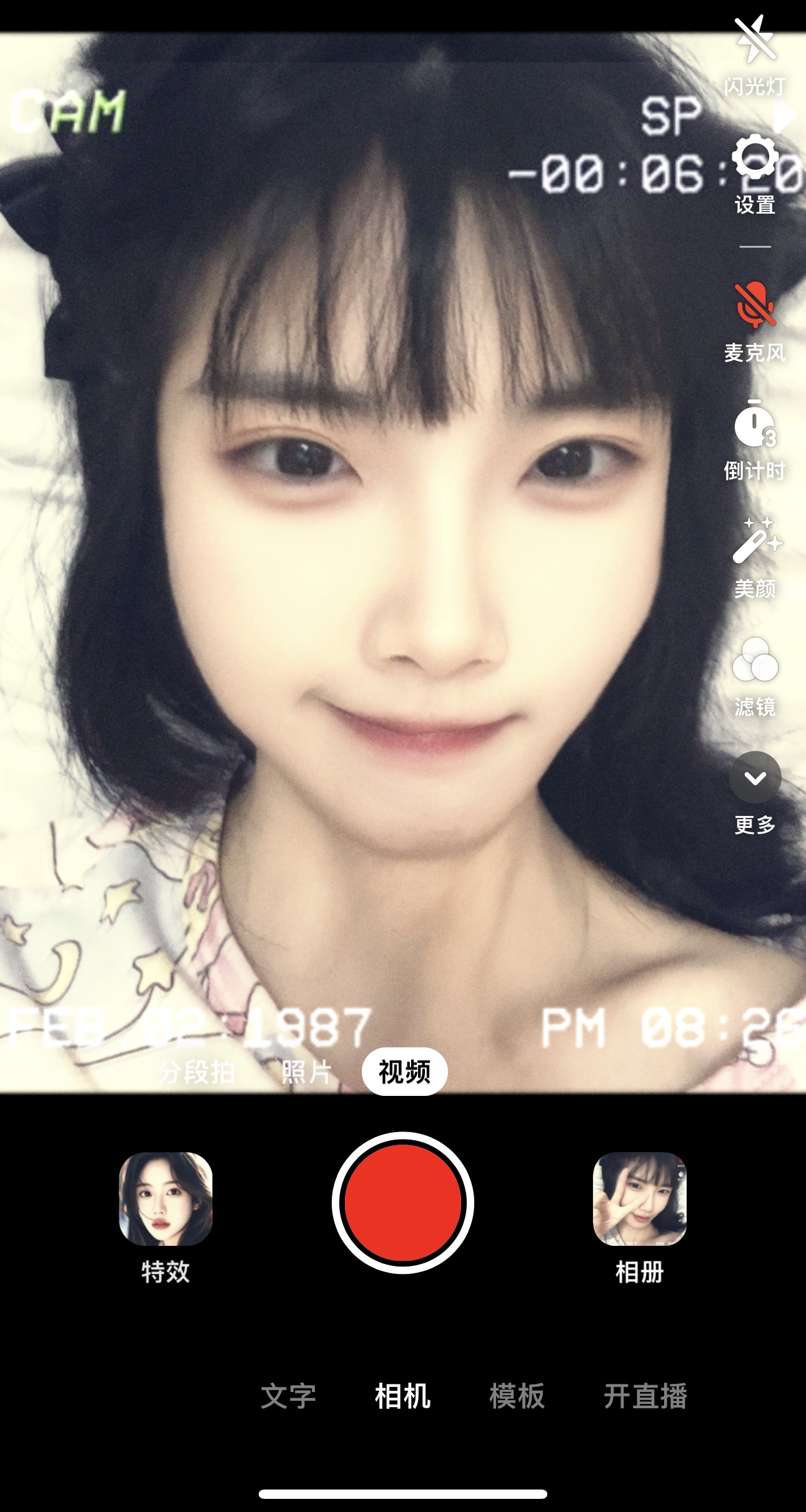
Task: Open the 倒计时 countdown timer
Action: [x=755, y=423]
